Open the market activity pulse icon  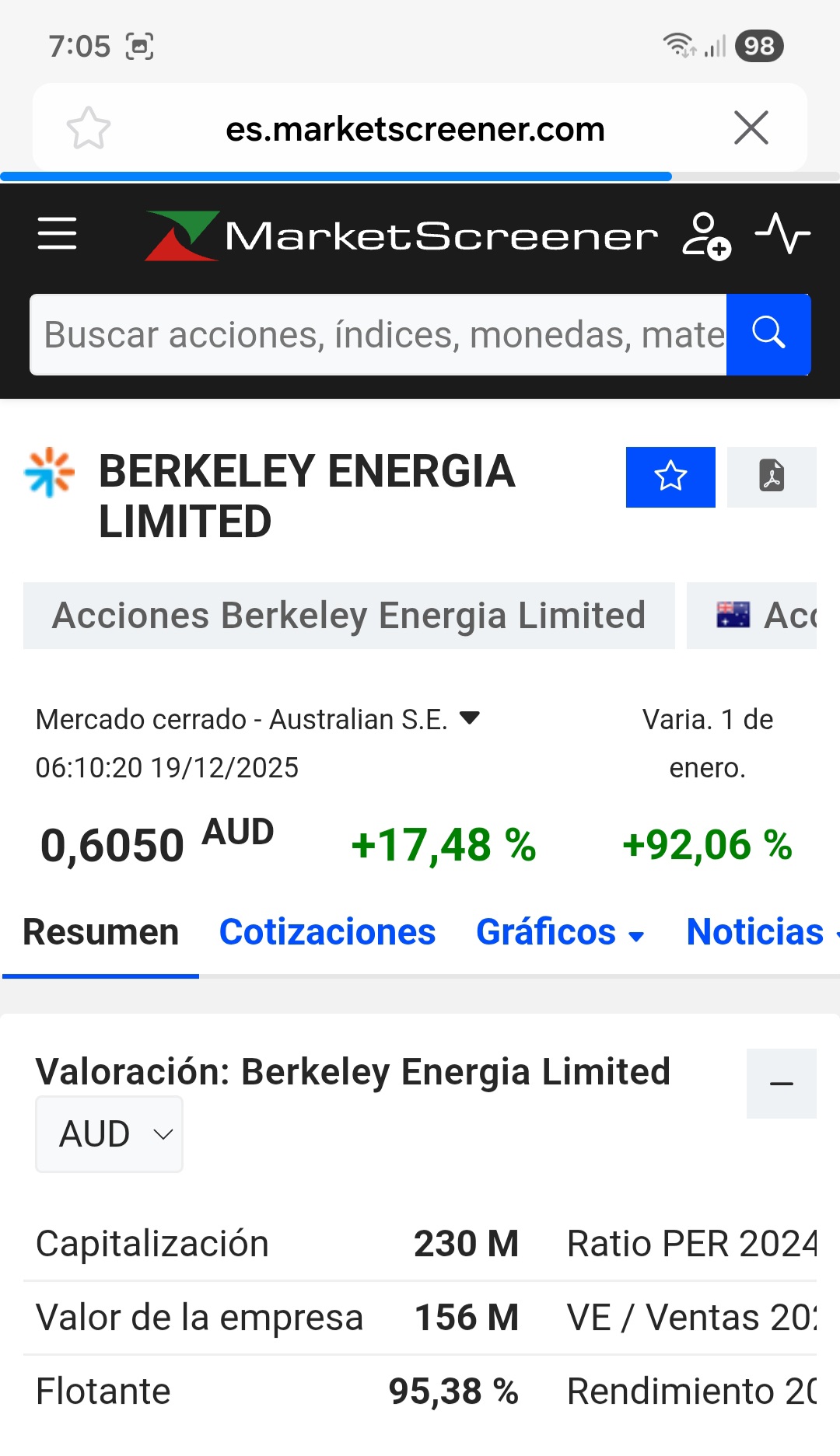point(782,234)
